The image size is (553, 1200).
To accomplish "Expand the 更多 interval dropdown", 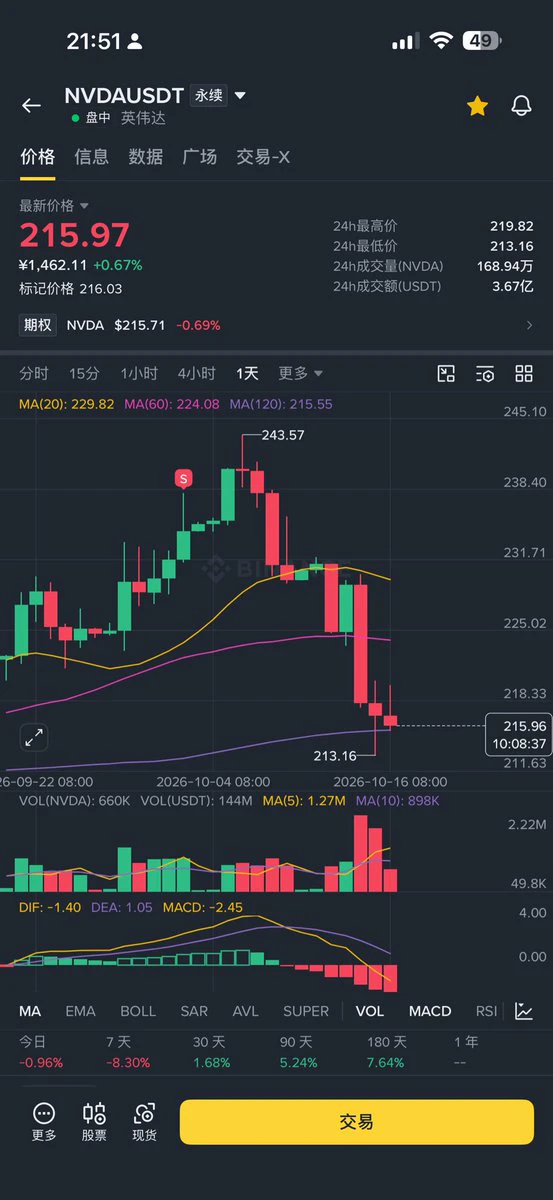I will [301, 373].
